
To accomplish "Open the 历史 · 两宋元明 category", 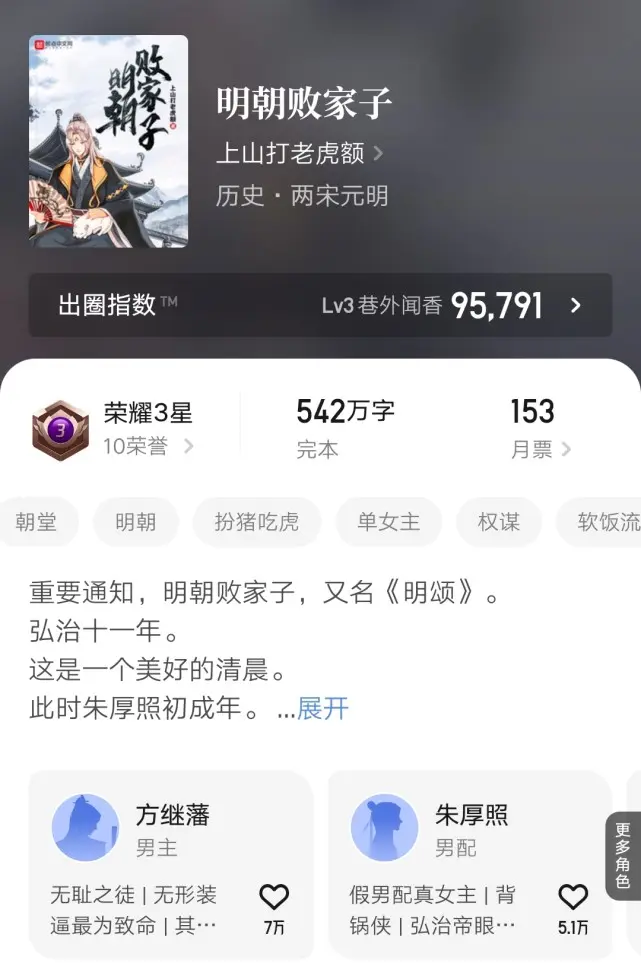I will 302,195.
